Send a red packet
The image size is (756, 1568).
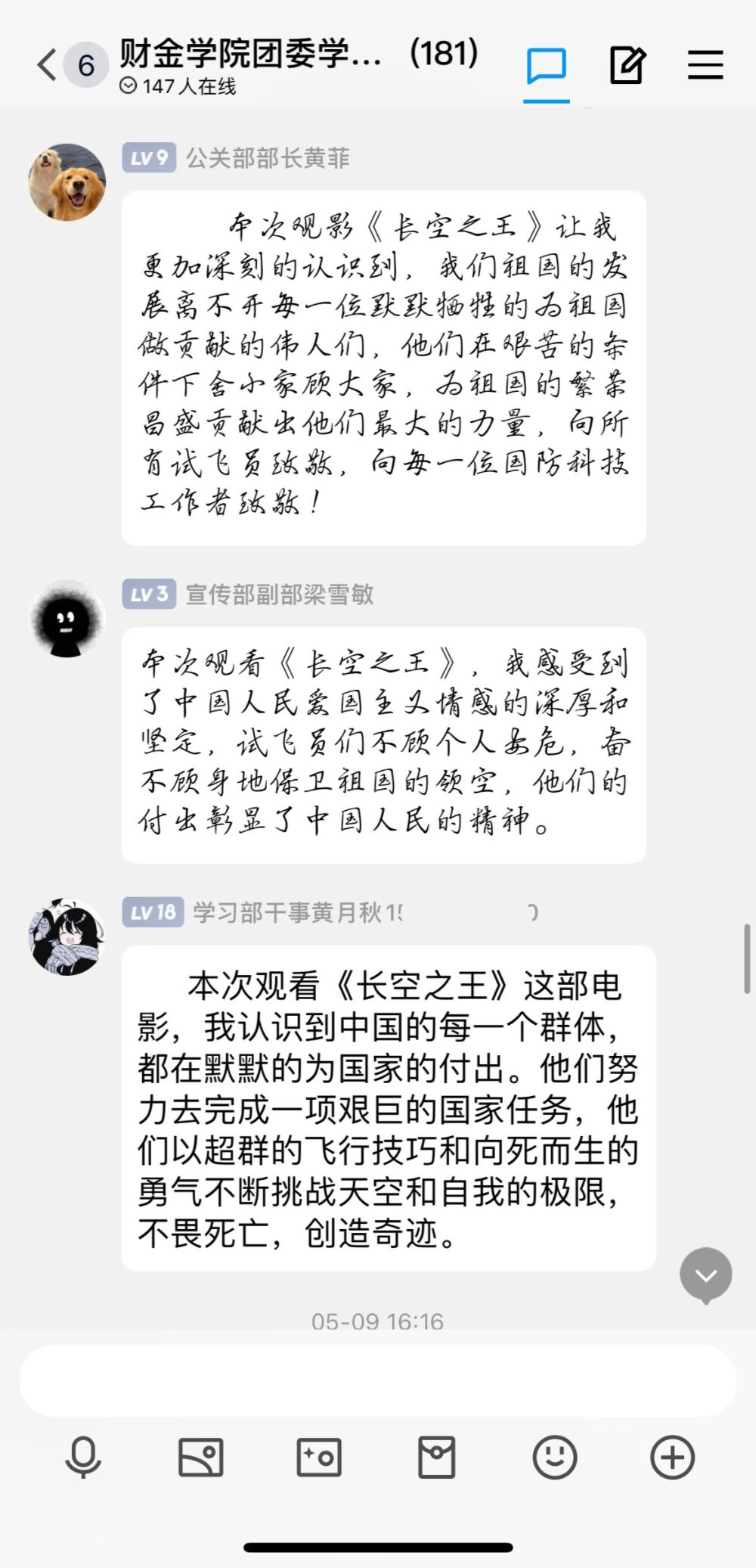(437, 1457)
